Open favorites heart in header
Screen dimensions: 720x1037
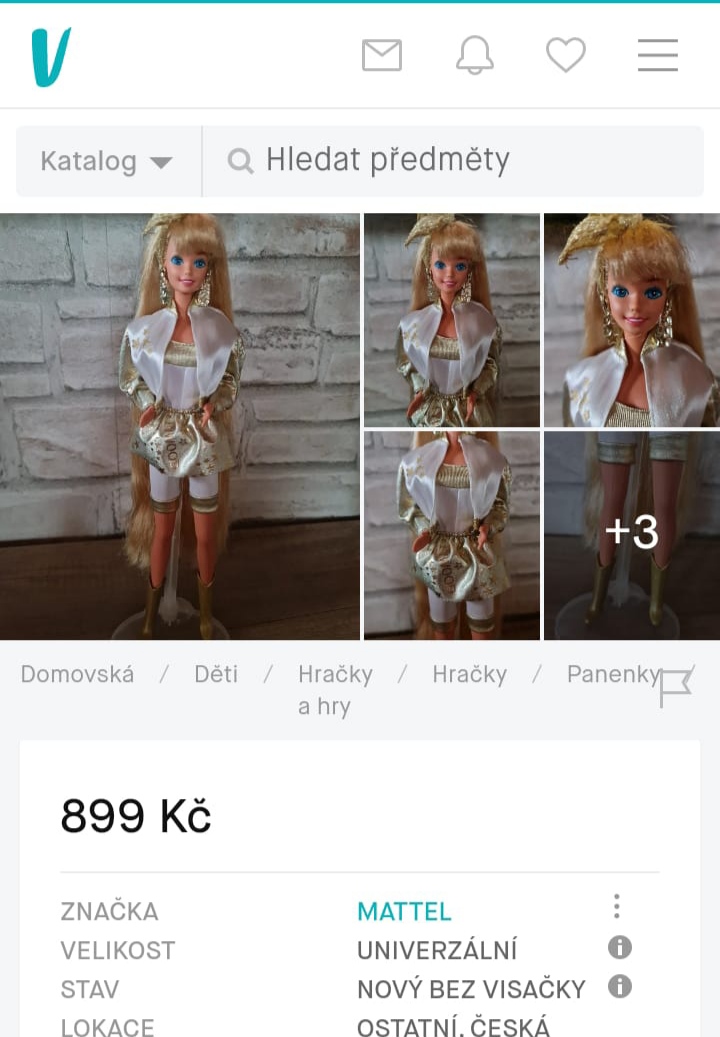click(x=565, y=56)
